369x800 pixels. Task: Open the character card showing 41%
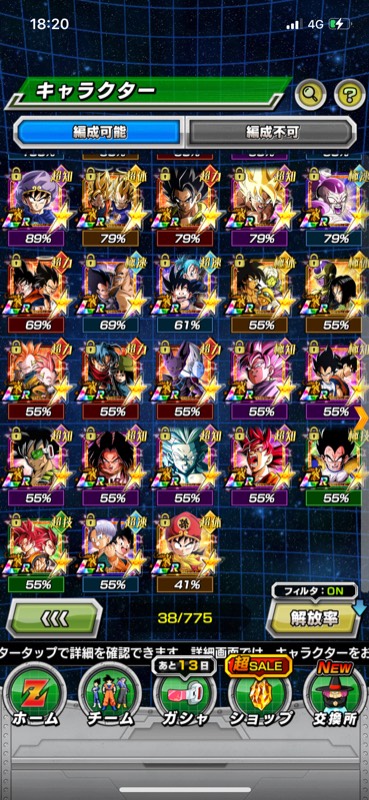tap(185, 553)
